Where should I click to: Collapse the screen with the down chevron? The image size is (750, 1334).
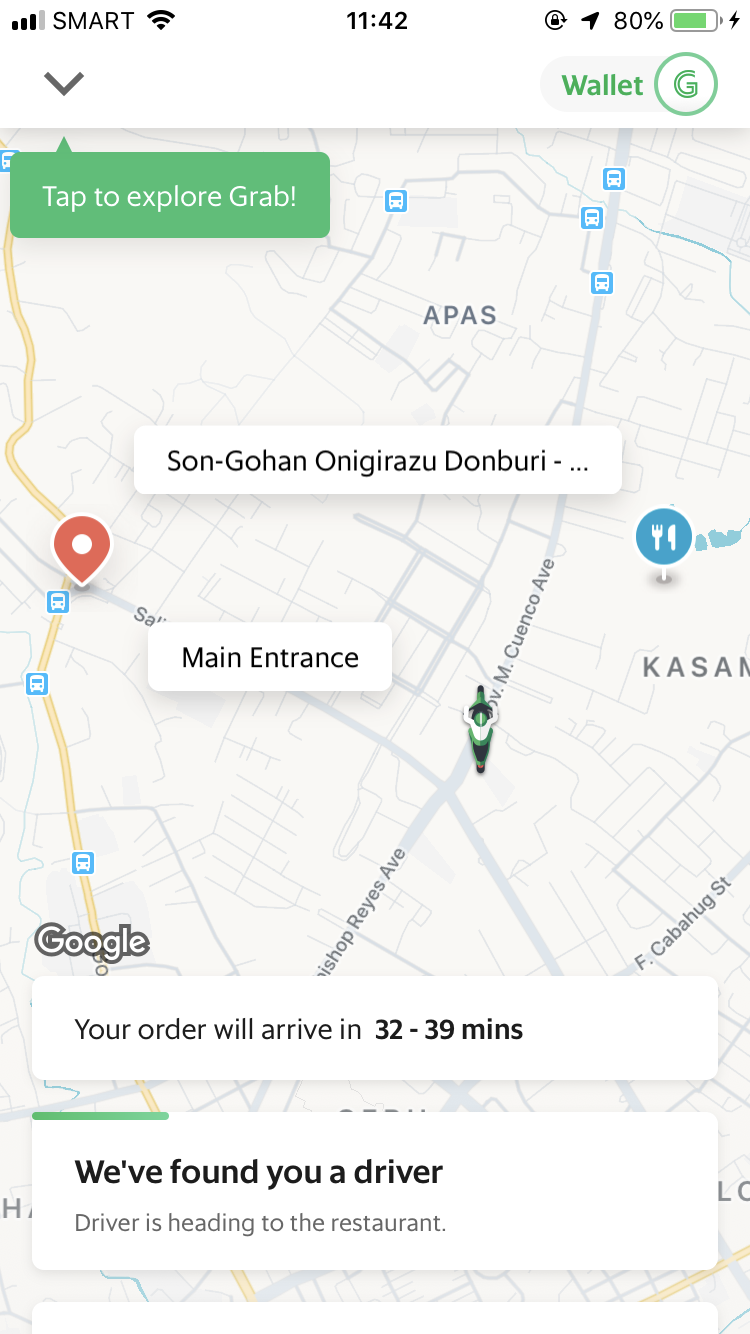coord(64,84)
